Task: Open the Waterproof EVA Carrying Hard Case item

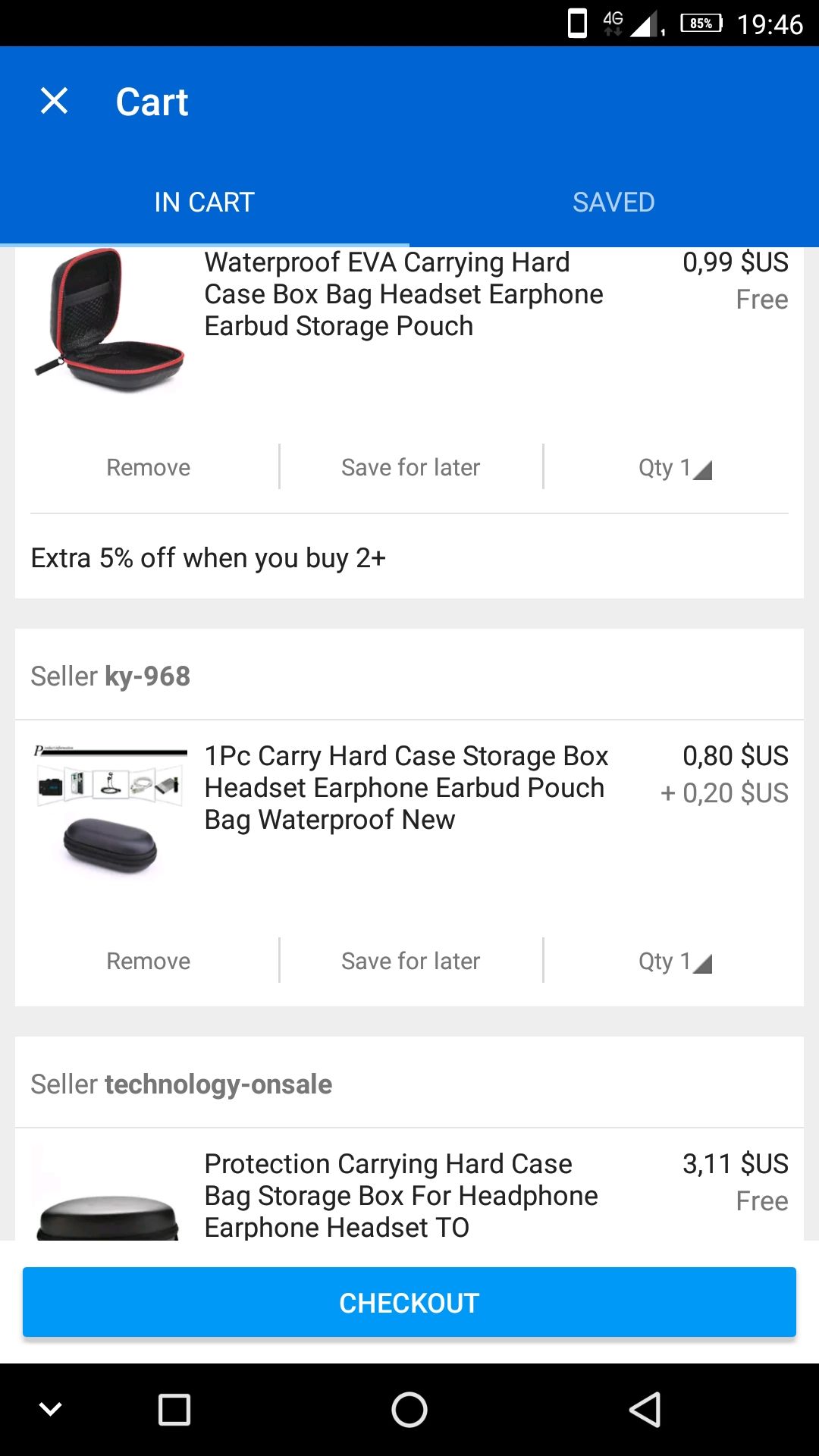Action: 403,294
